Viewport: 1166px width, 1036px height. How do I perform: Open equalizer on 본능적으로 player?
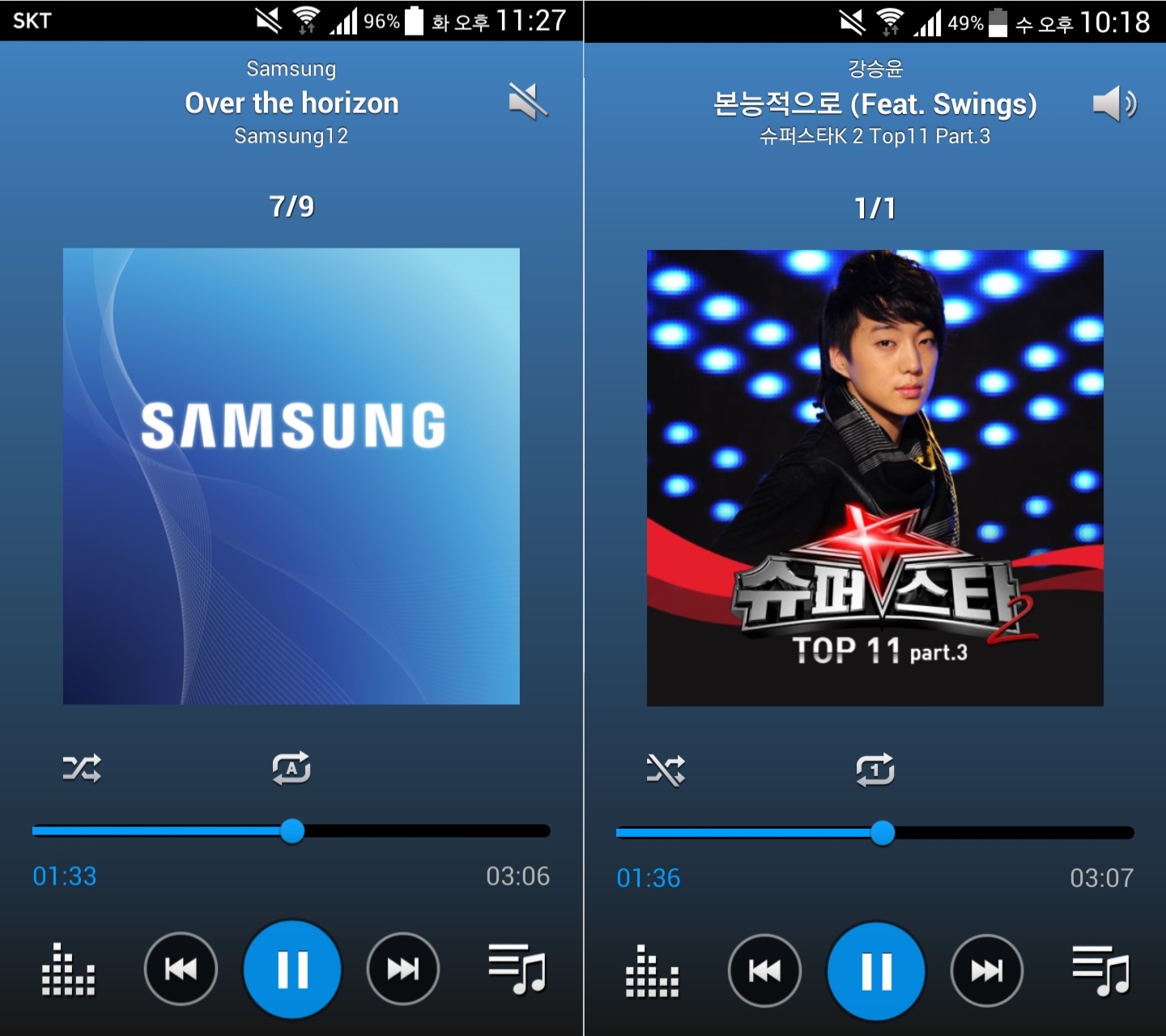click(652, 970)
